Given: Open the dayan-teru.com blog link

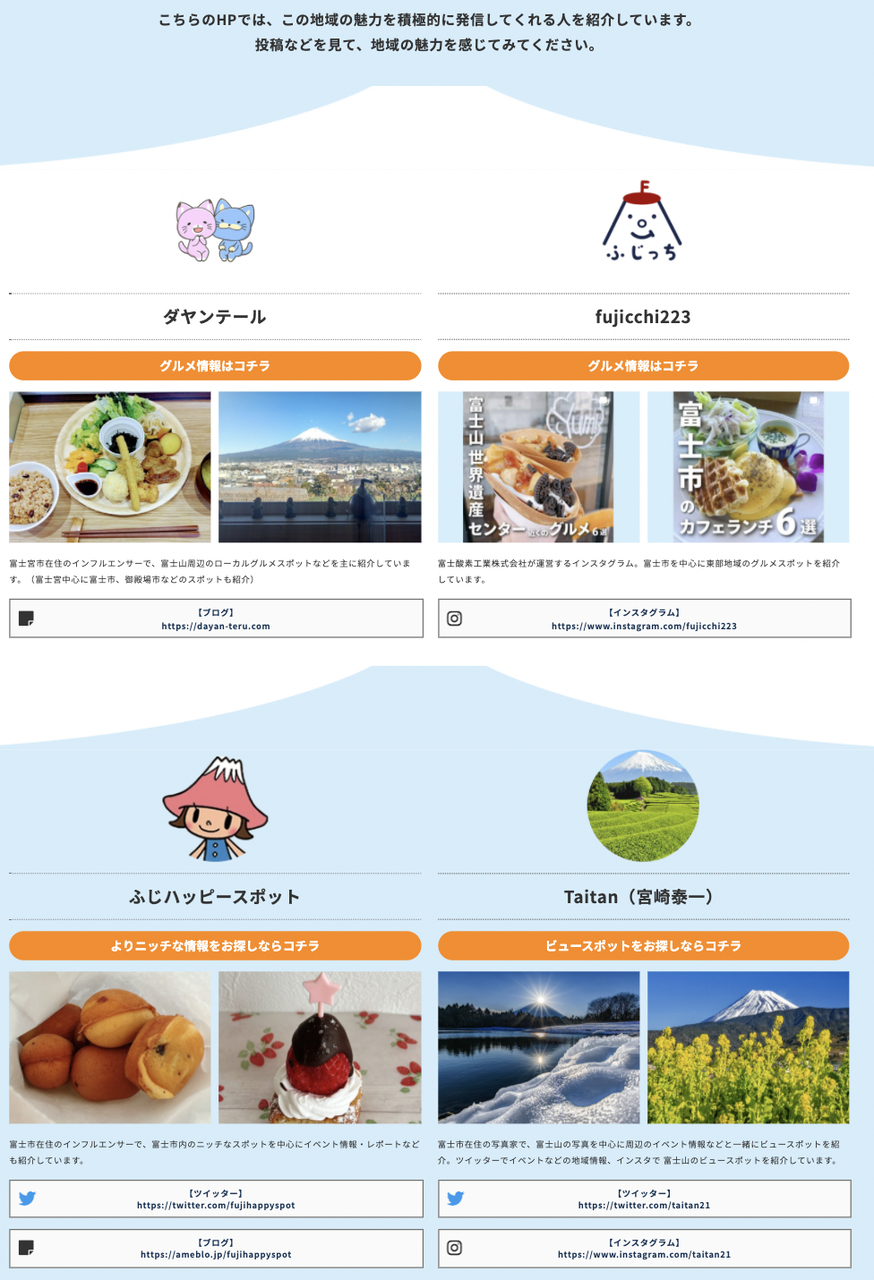Looking at the screenshot, I should (x=216, y=619).
